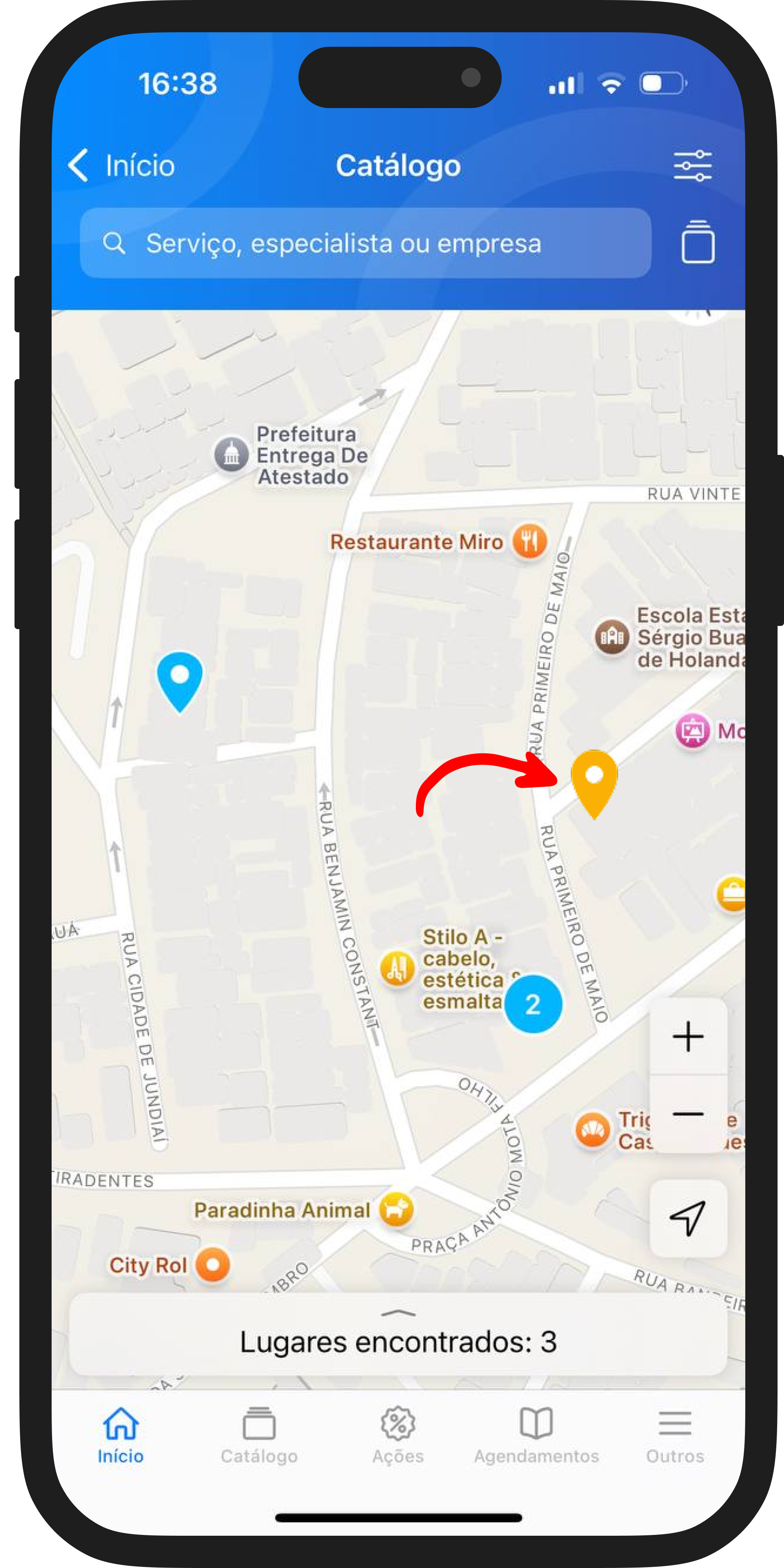Go to the Agendamentos tab
Screen dimensions: 784x1568
pyautogui.click(x=536, y=1435)
